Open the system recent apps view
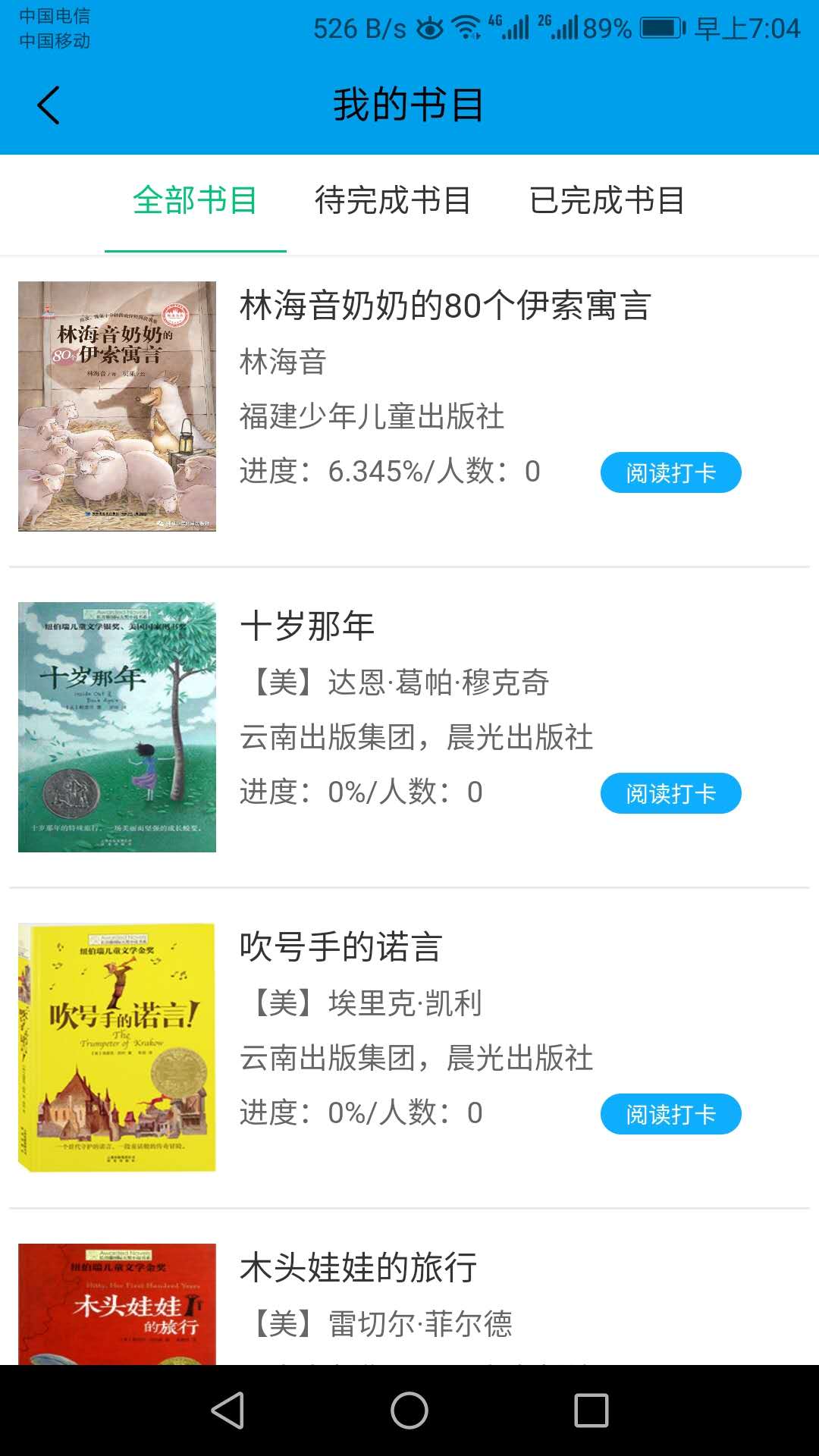Image resolution: width=819 pixels, height=1456 pixels. pyautogui.click(x=591, y=1410)
